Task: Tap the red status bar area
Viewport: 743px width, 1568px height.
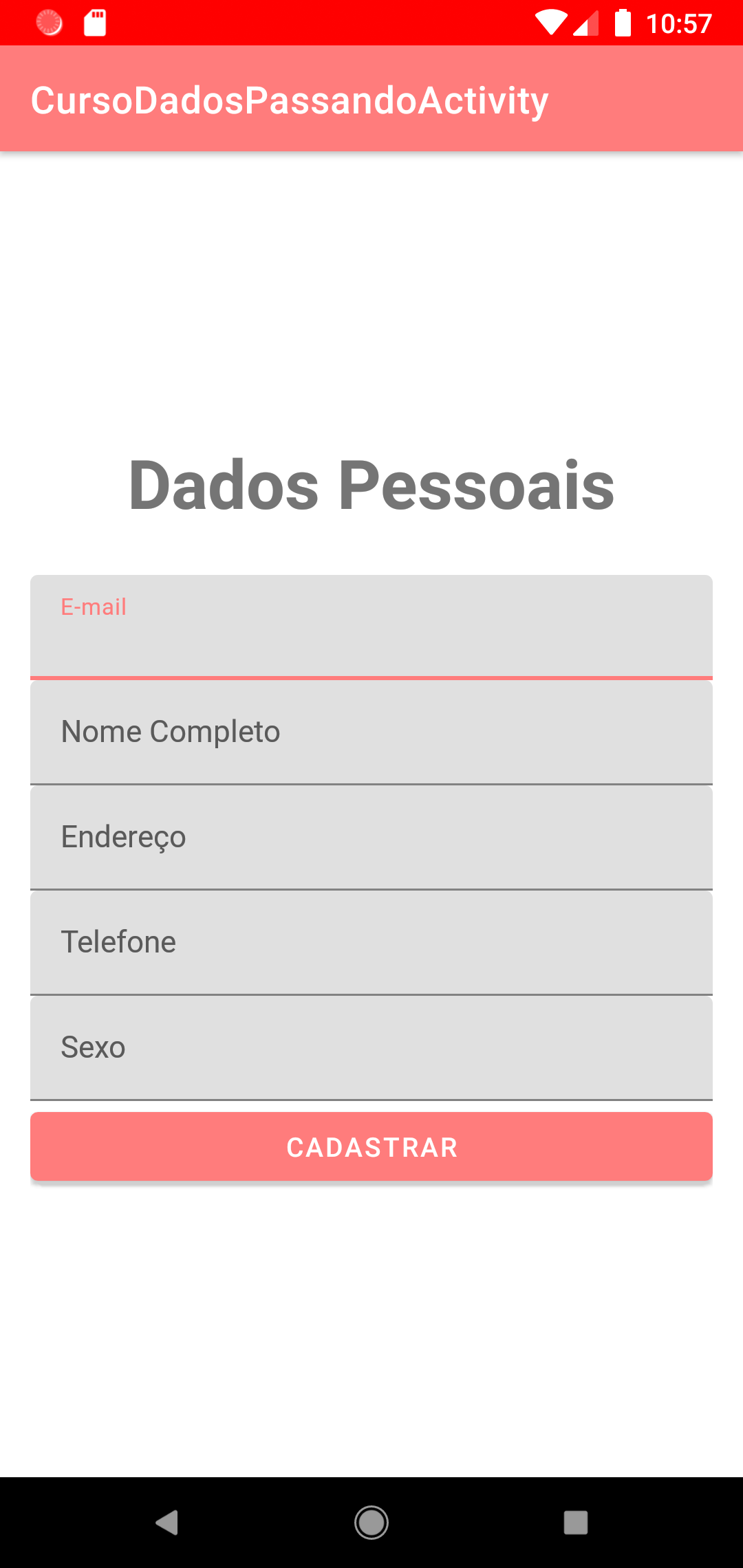Action: point(310,23)
